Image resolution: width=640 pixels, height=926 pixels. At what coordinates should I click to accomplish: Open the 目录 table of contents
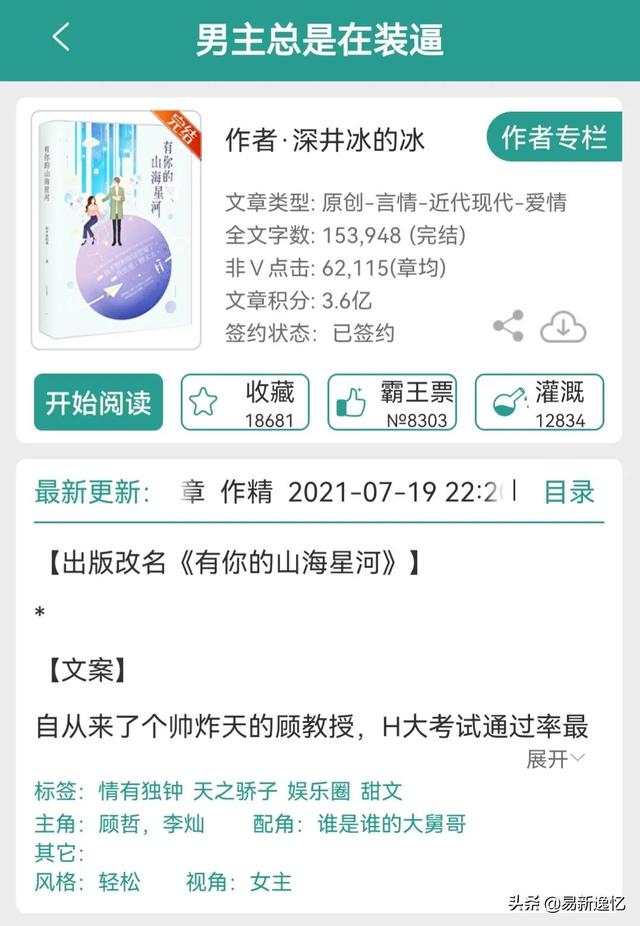point(569,492)
